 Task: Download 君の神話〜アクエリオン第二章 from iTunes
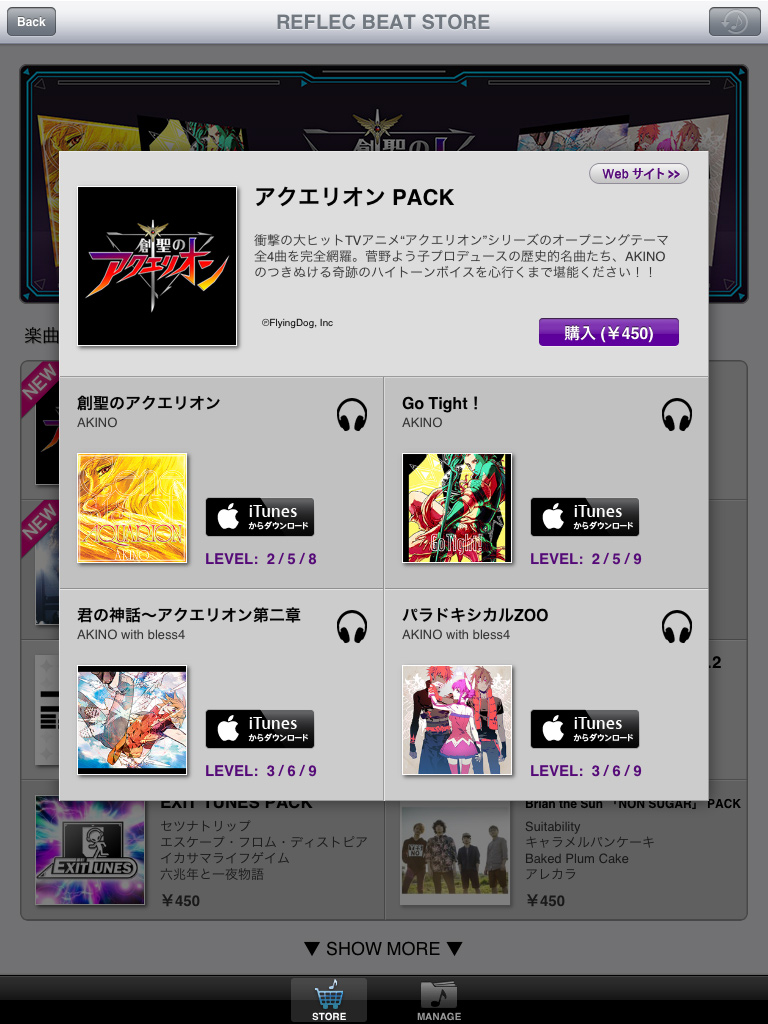(260, 729)
